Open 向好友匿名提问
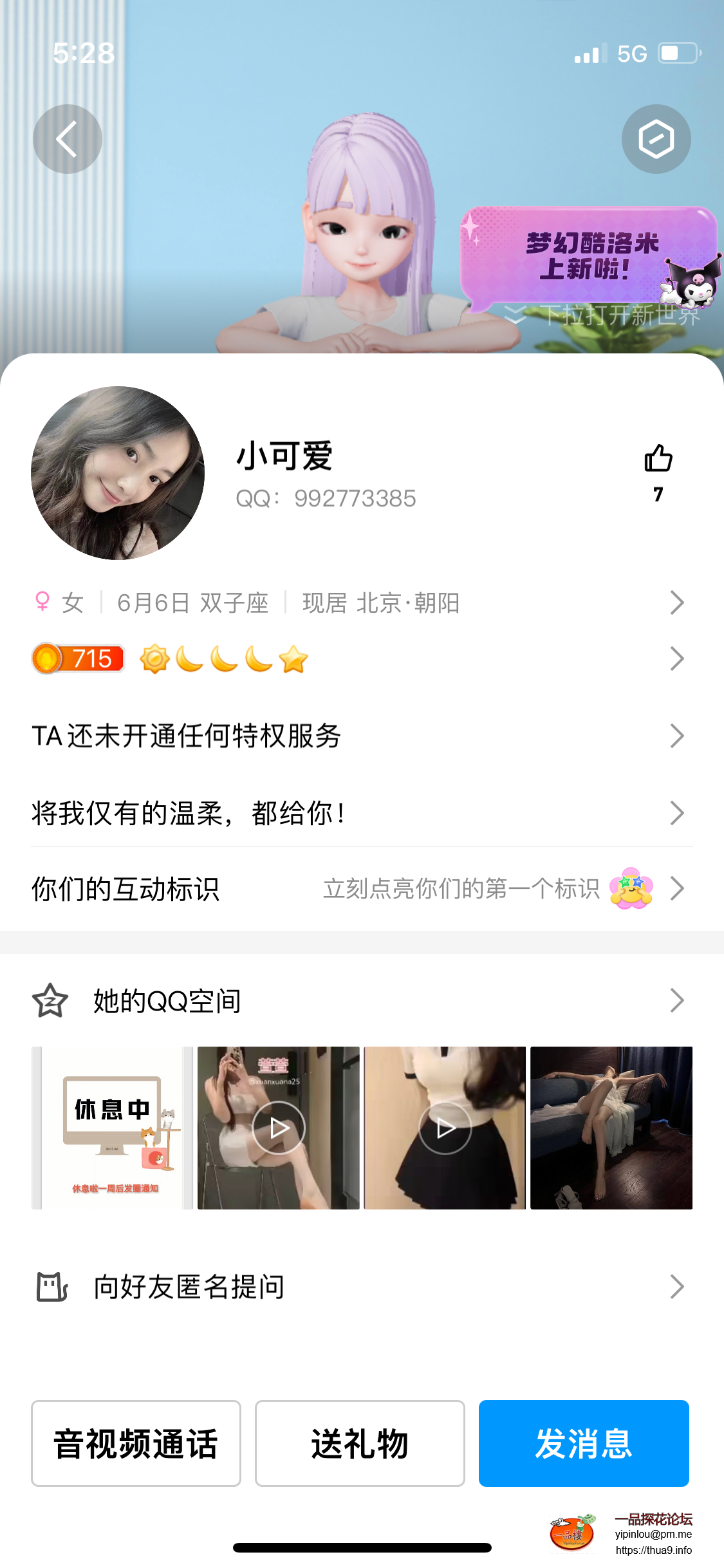Viewport: 724px width, 1568px height. (360, 1287)
